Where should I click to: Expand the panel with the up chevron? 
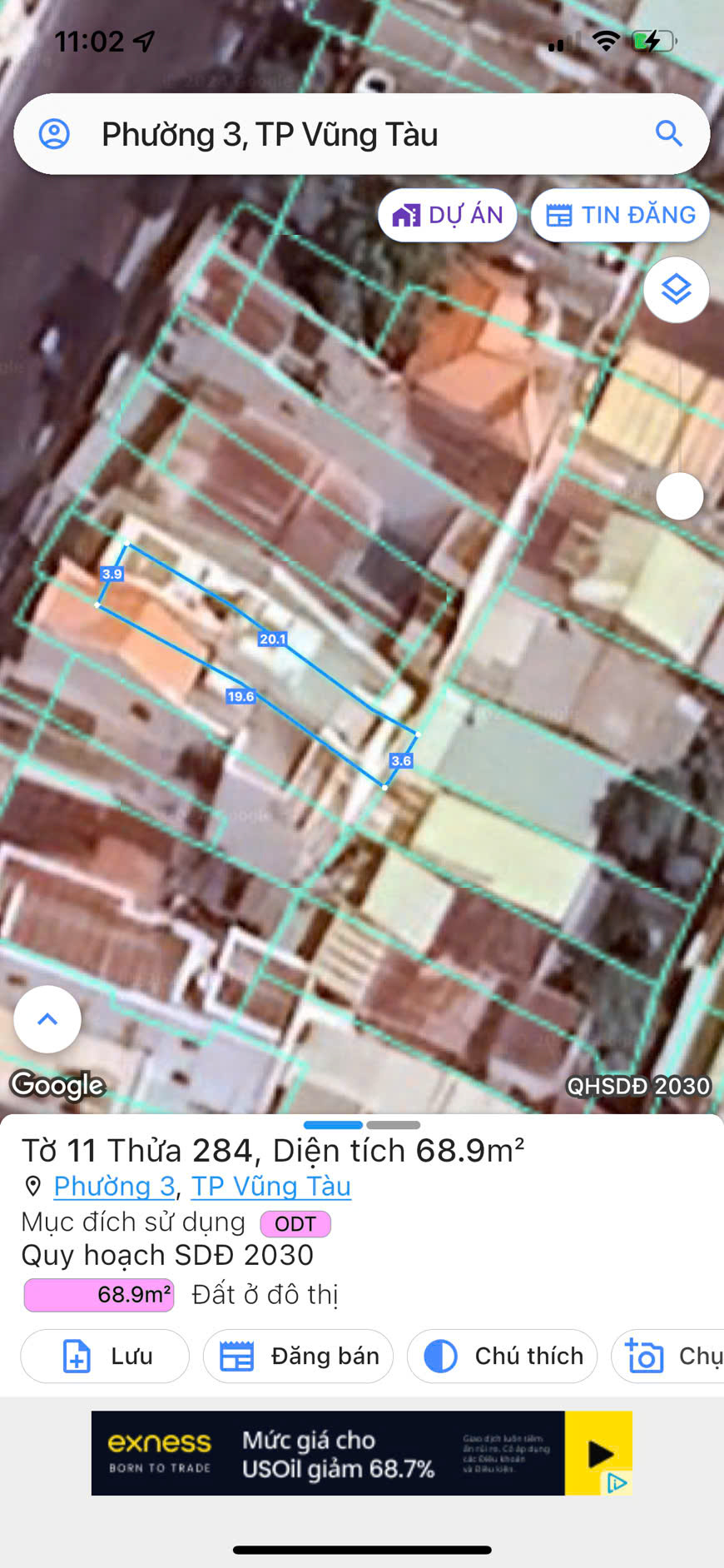coord(47,1019)
